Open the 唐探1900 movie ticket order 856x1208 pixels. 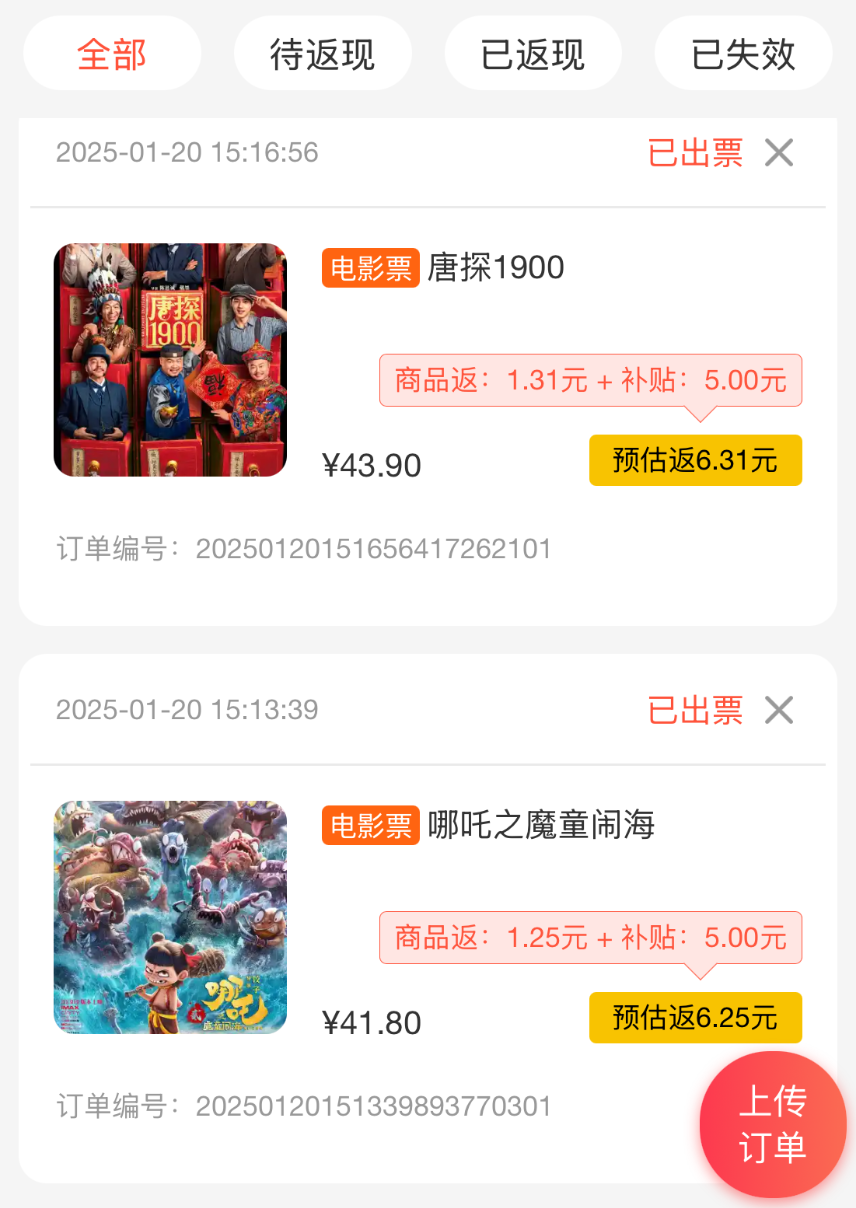[495, 268]
